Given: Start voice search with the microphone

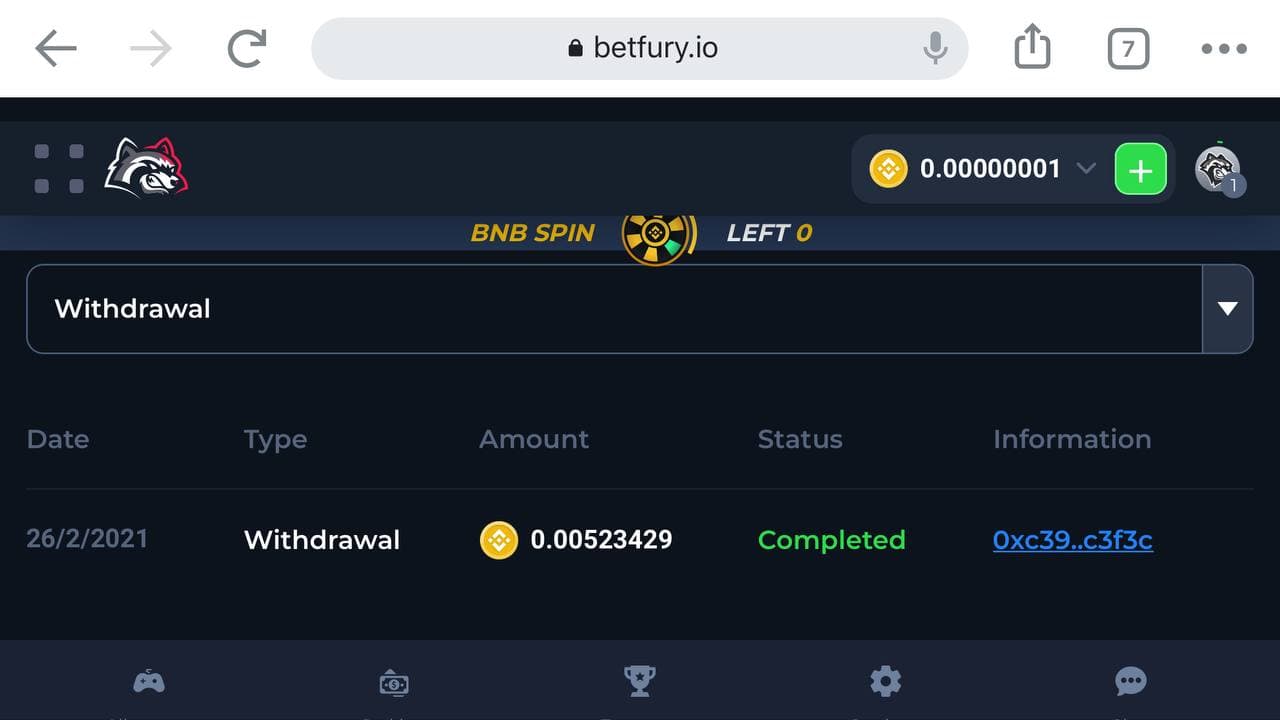Looking at the screenshot, I should pyautogui.click(x=935, y=48).
